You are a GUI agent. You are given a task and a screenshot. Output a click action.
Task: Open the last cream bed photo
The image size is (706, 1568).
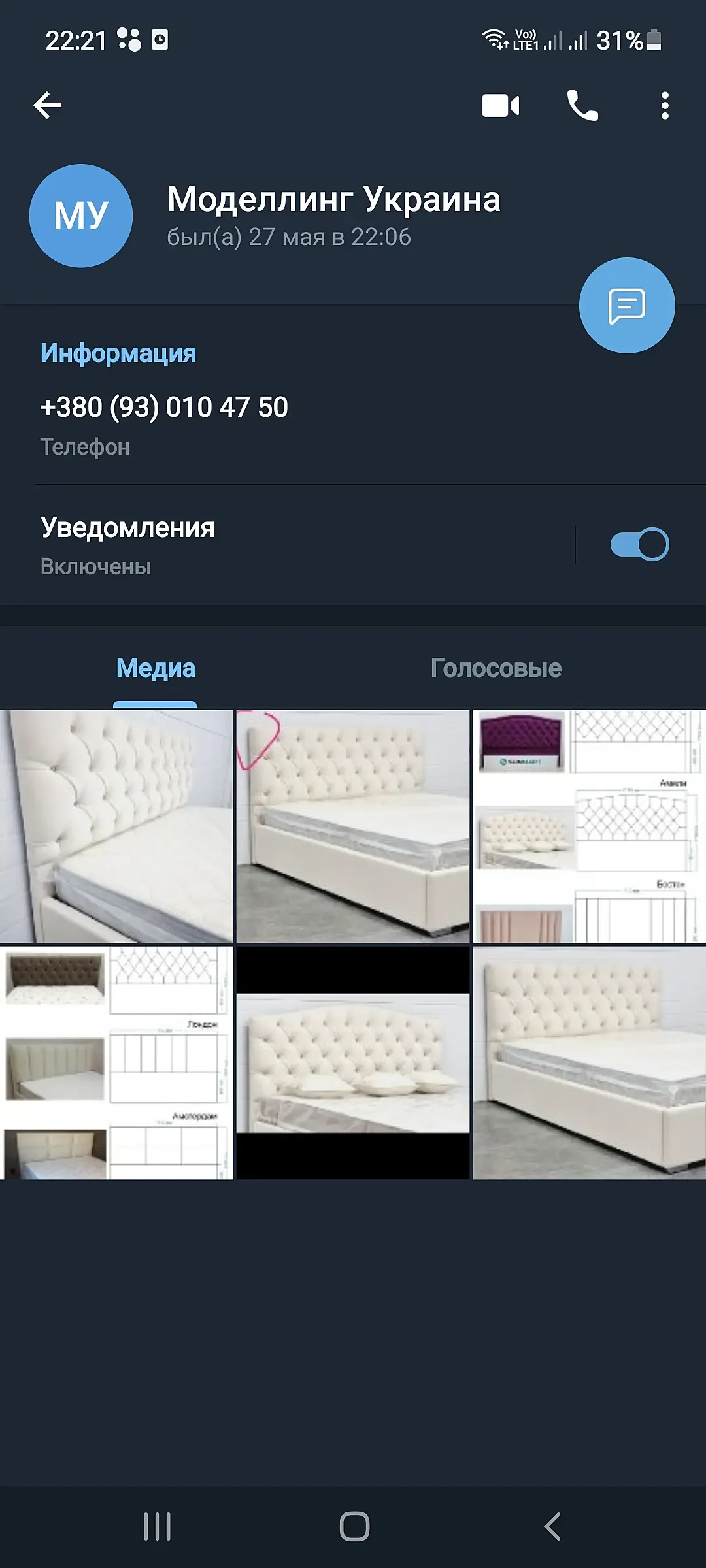[589, 1063]
